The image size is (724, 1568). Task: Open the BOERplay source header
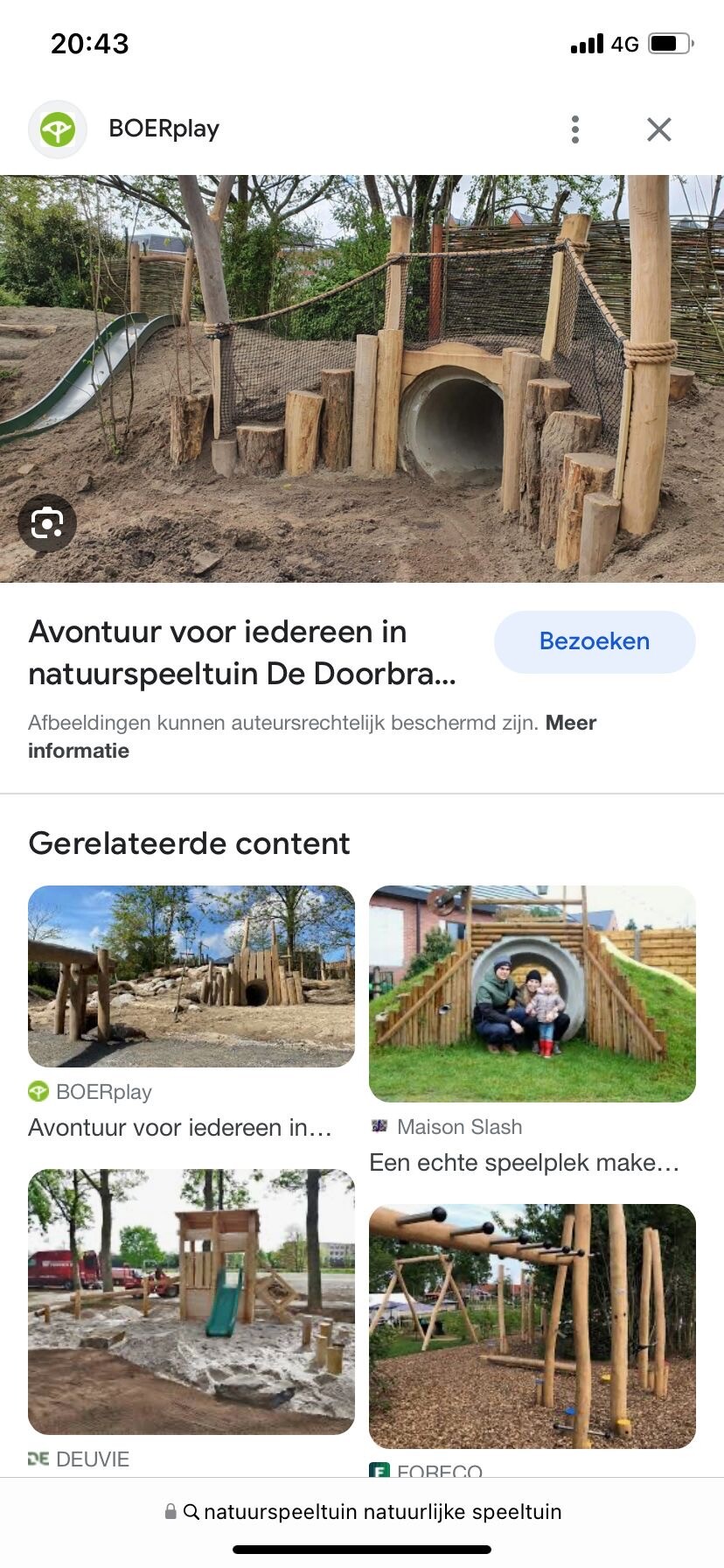coord(163,129)
